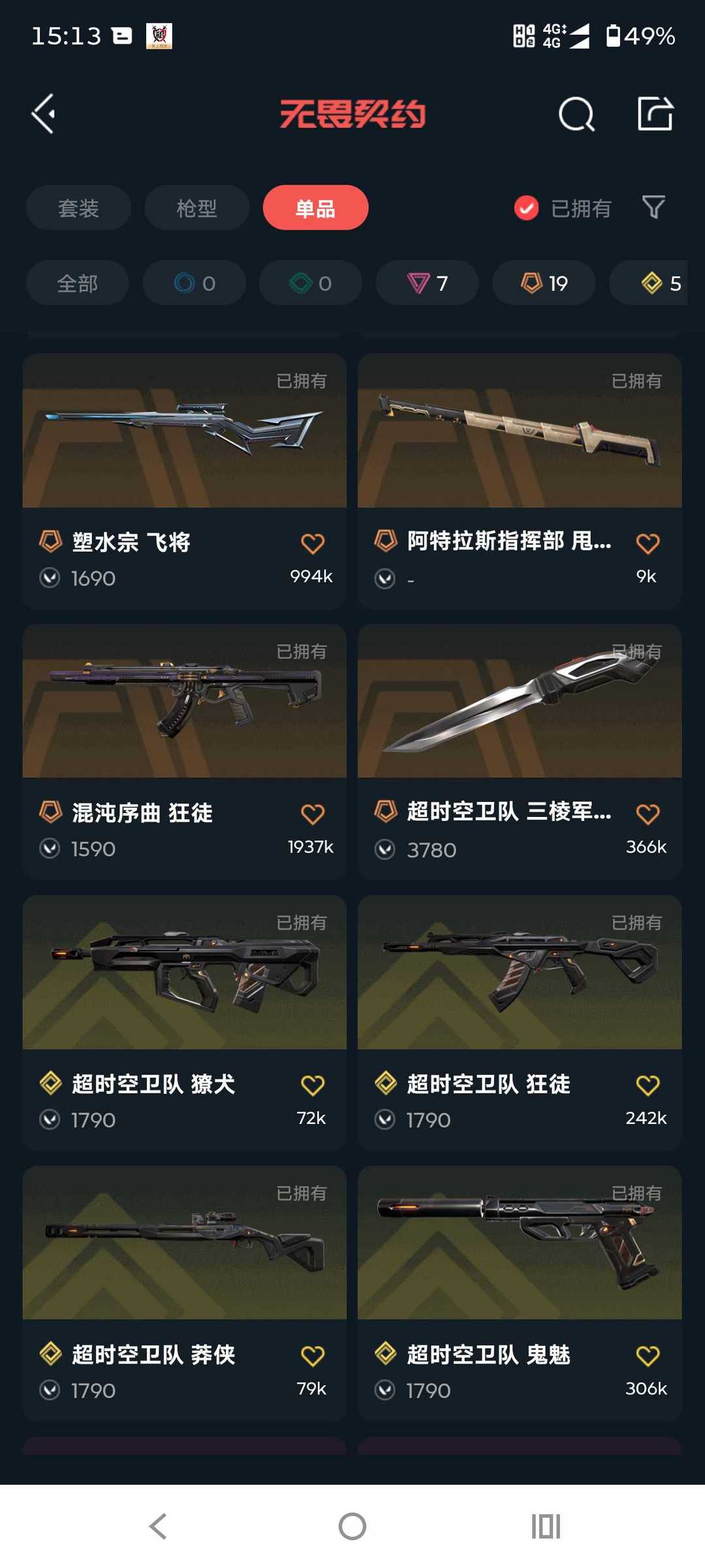Screen dimensions: 705x1568
Task: Filter by the yellow tier chip with 5
Action: tap(659, 283)
